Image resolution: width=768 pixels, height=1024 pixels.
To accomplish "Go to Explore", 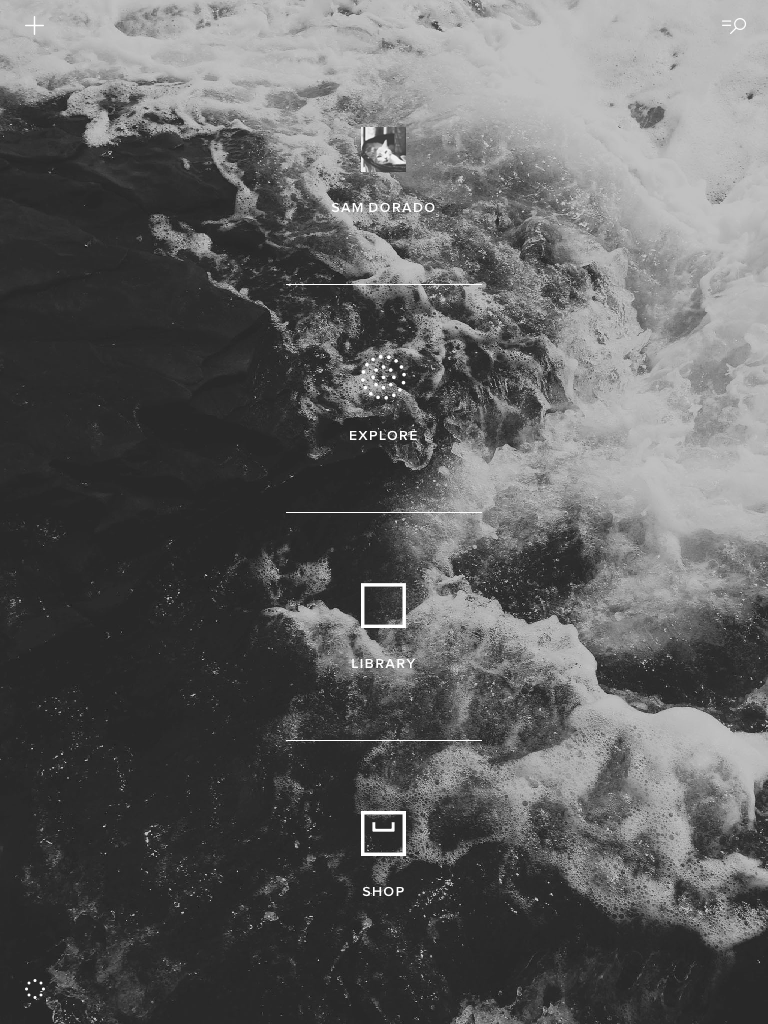I will click(383, 378).
